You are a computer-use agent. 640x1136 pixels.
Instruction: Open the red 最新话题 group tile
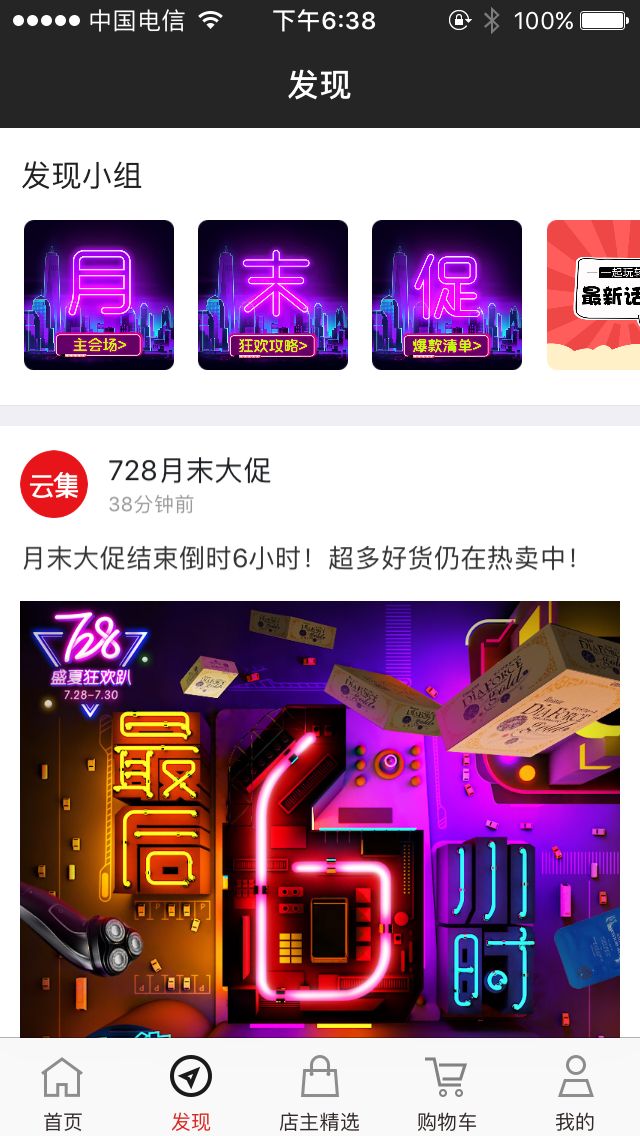(594, 295)
